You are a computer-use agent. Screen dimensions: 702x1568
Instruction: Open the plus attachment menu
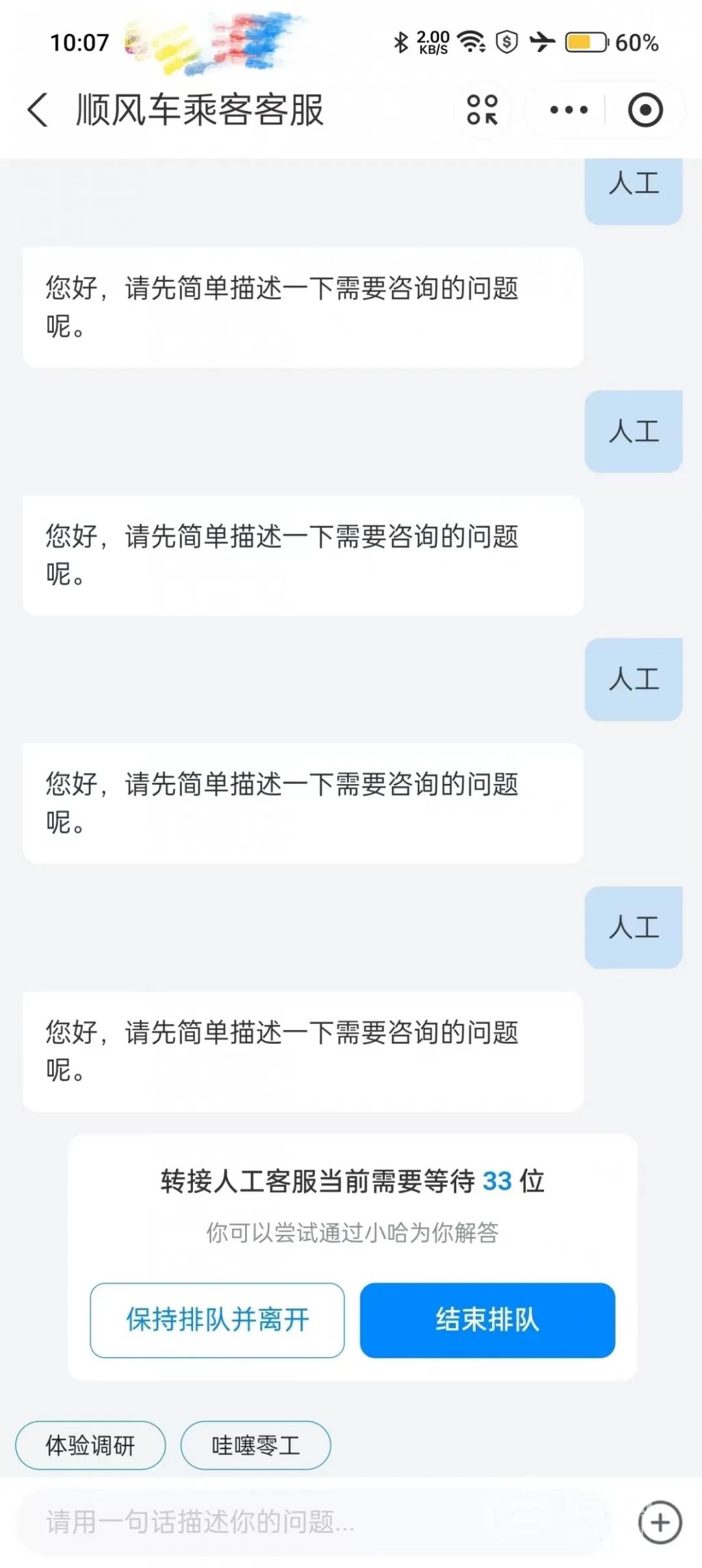click(660, 1522)
